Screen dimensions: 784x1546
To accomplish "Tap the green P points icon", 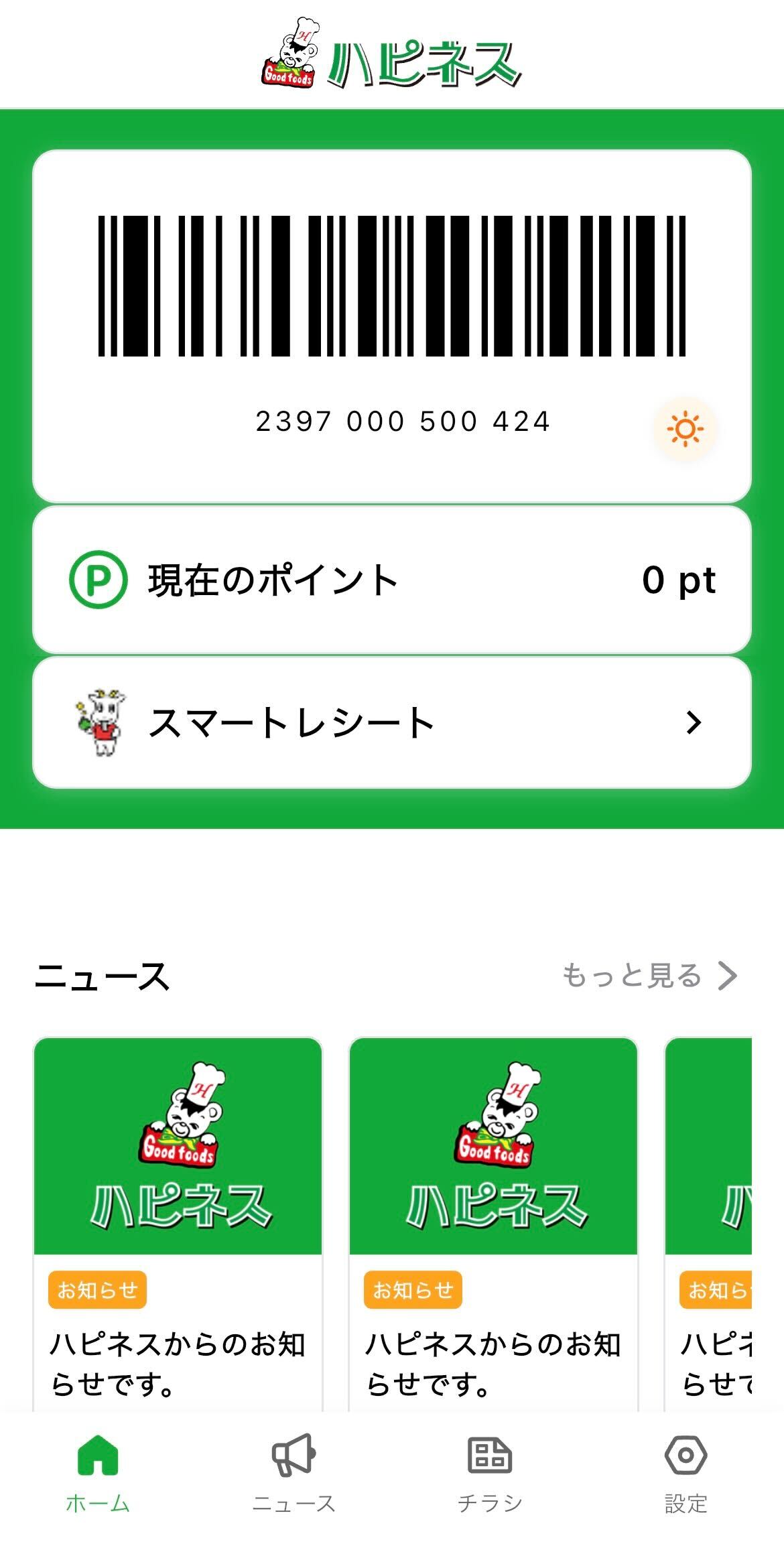I will tap(99, 580).
